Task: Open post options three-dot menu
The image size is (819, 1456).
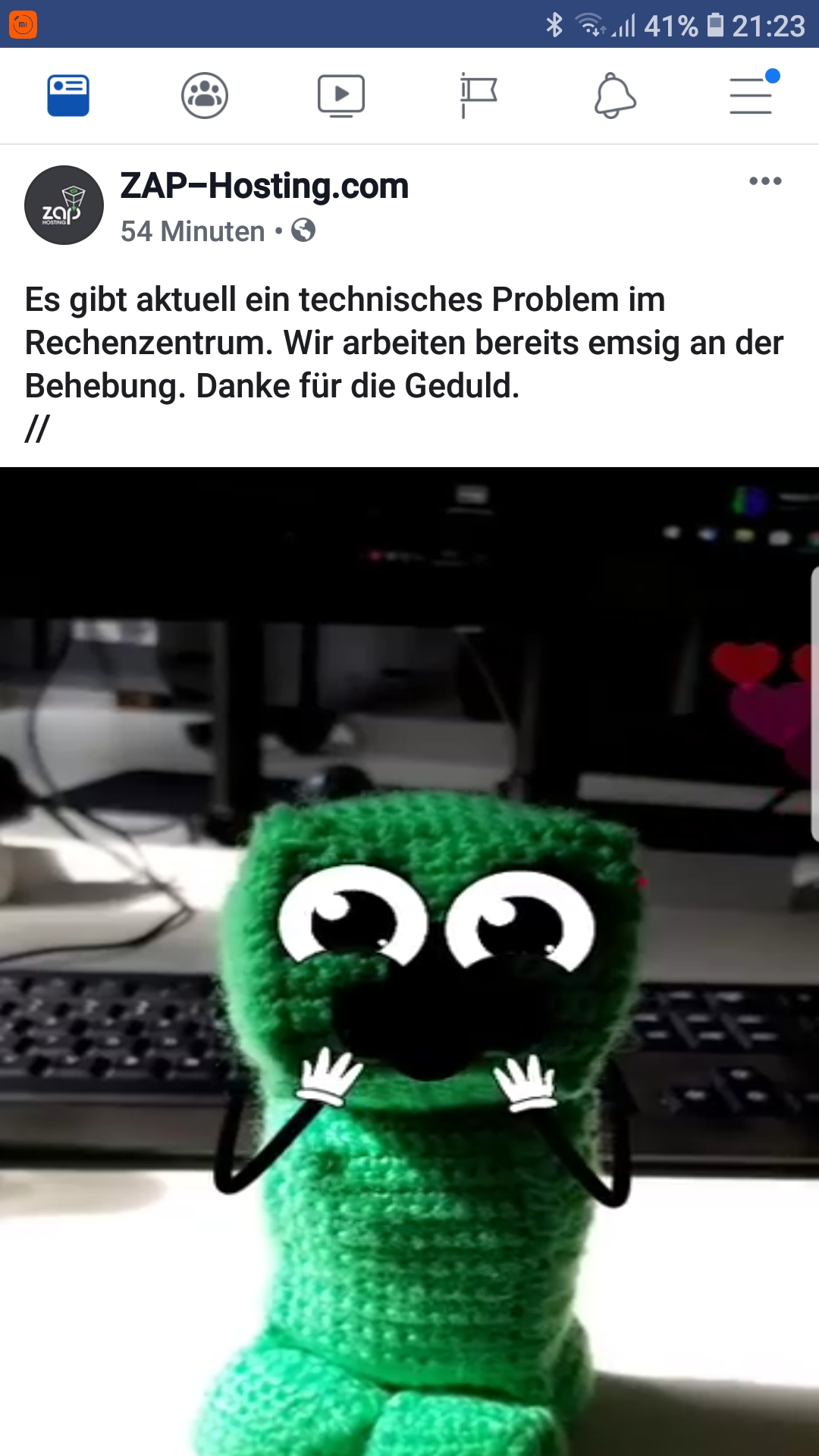Action: (765, 181)
